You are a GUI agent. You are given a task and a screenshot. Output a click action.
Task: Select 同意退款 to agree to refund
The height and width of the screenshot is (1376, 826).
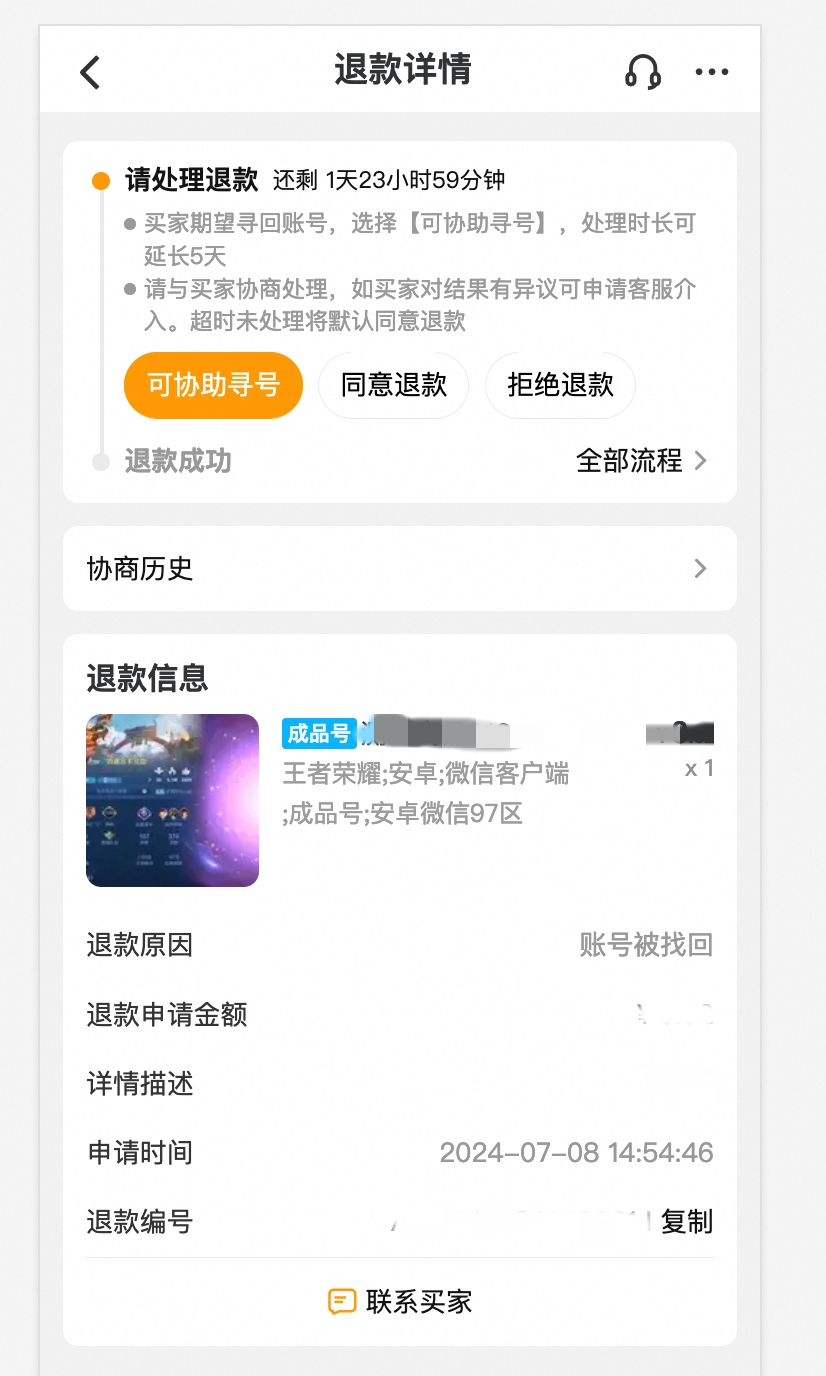[393, 385]
